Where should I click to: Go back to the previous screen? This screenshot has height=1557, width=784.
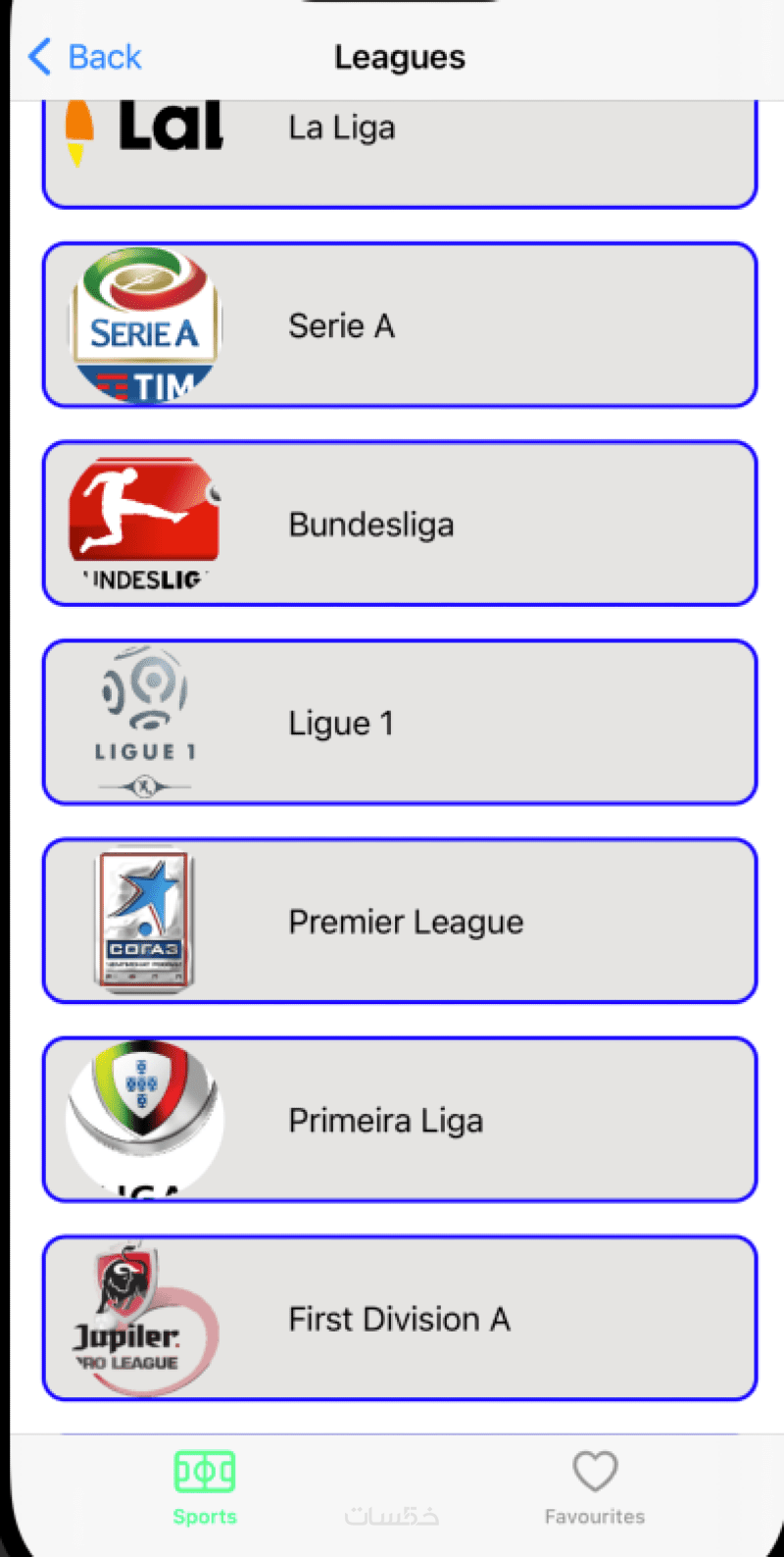[86, 57]
